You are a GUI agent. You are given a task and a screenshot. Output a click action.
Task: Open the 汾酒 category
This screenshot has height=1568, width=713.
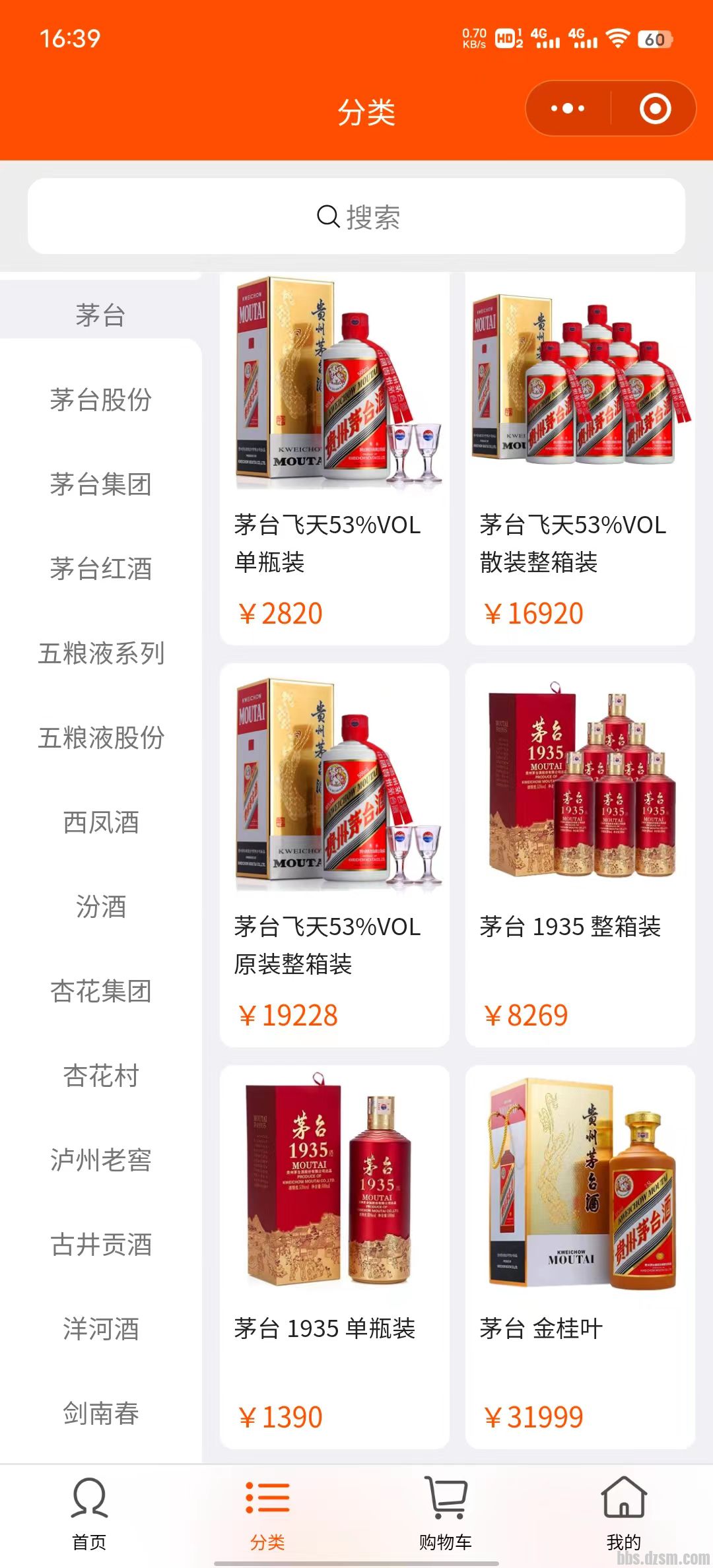[x=100, y=907]
